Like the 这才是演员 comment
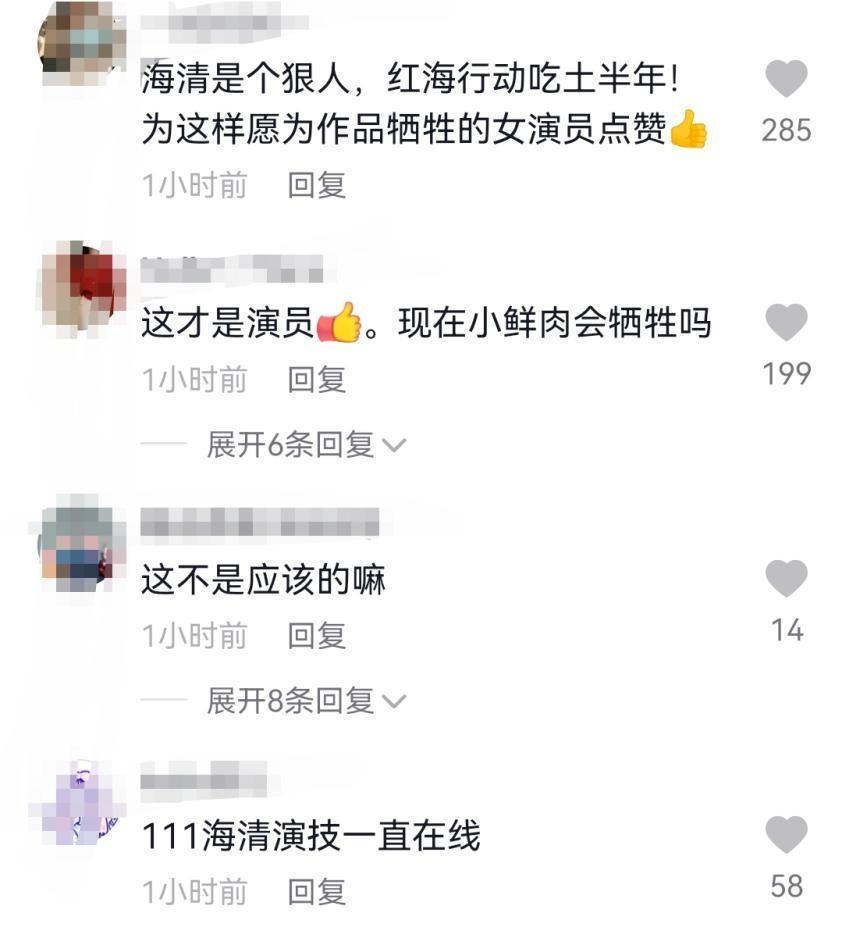The width and height of the screenshot is (842, 938). pos(786,323)
